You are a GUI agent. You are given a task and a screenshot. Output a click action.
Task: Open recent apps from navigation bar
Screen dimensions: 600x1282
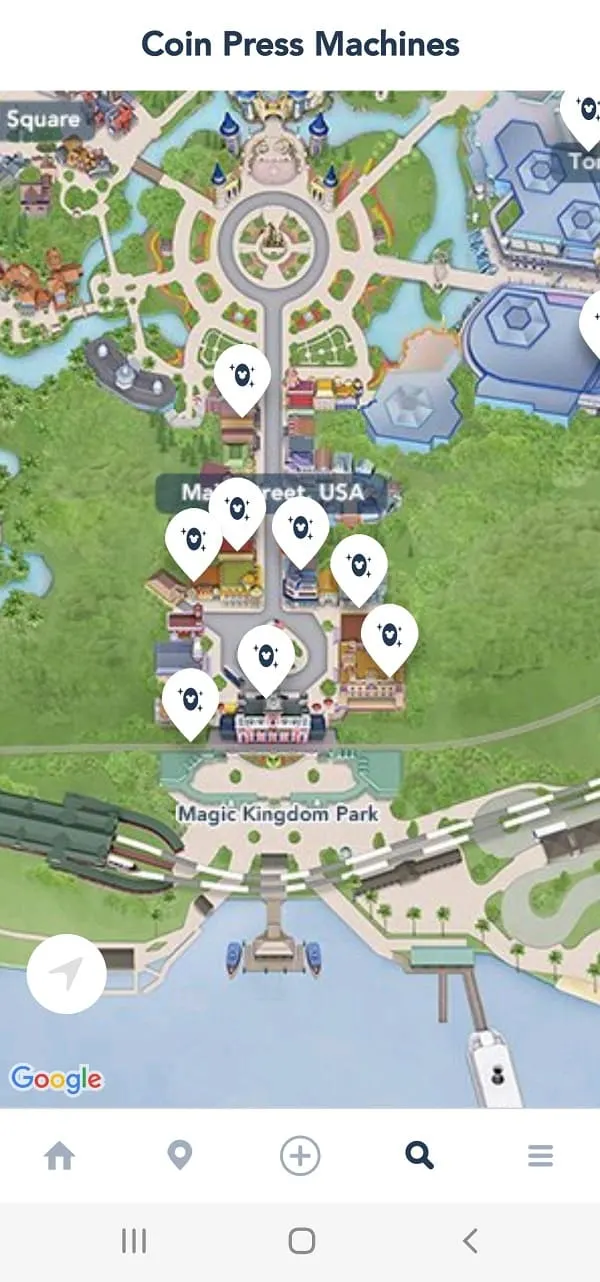click(134, 1241)
